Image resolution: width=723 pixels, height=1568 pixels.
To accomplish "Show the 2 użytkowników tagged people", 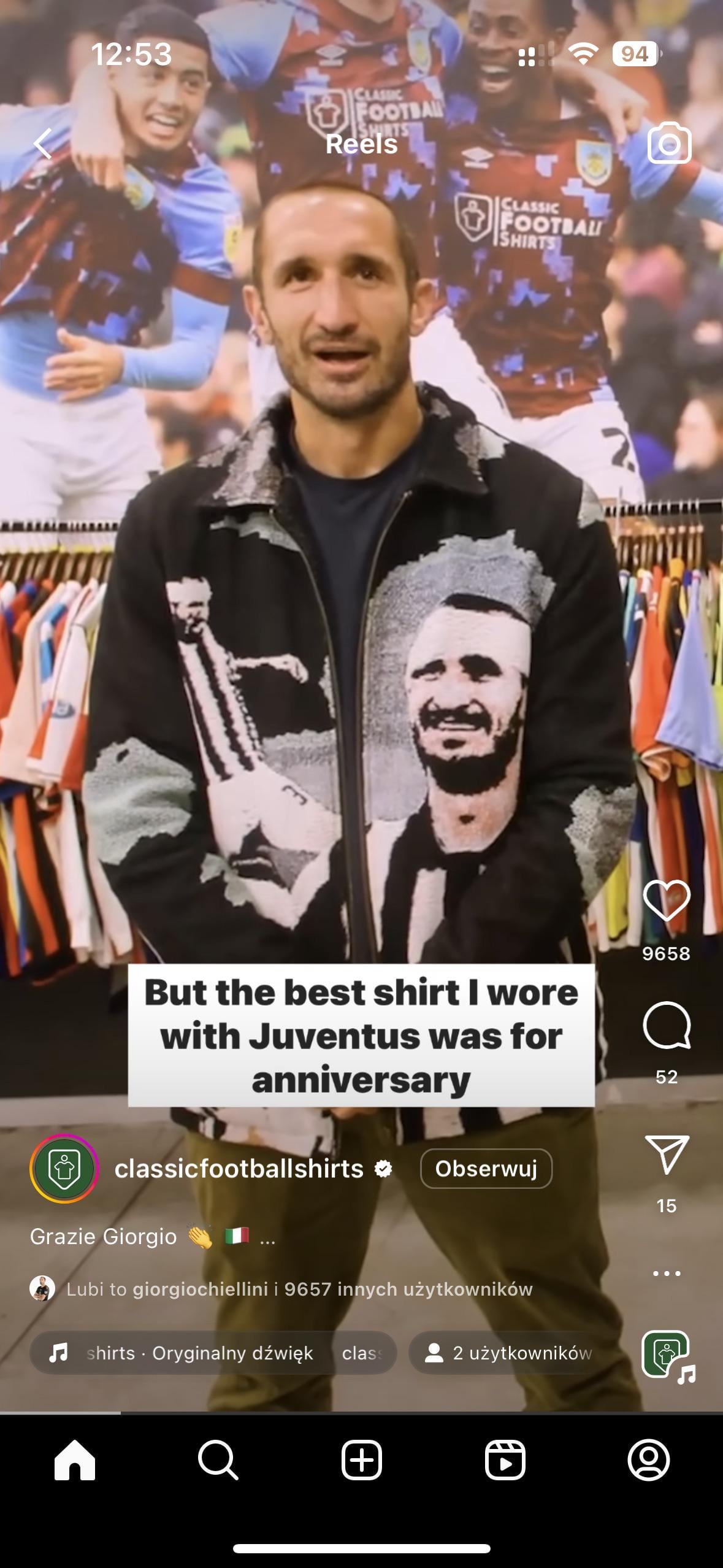I will 509,1353.
